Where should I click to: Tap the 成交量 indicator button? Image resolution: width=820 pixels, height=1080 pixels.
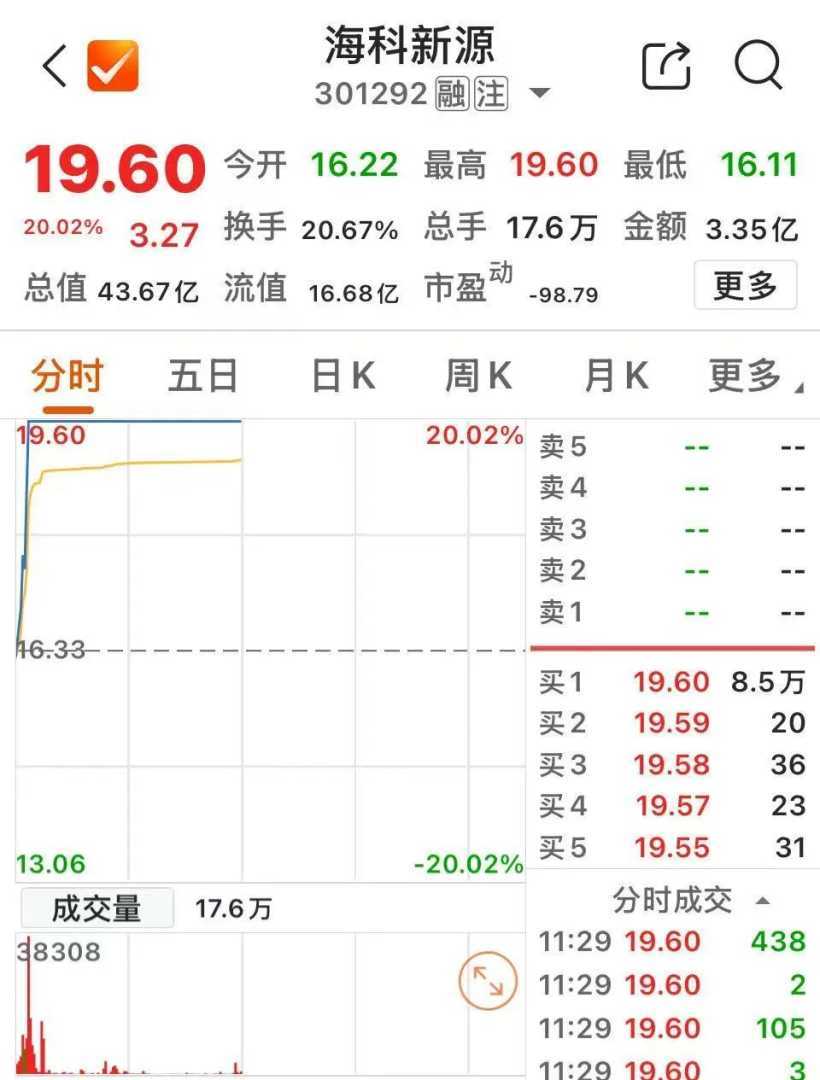point(96,909)
